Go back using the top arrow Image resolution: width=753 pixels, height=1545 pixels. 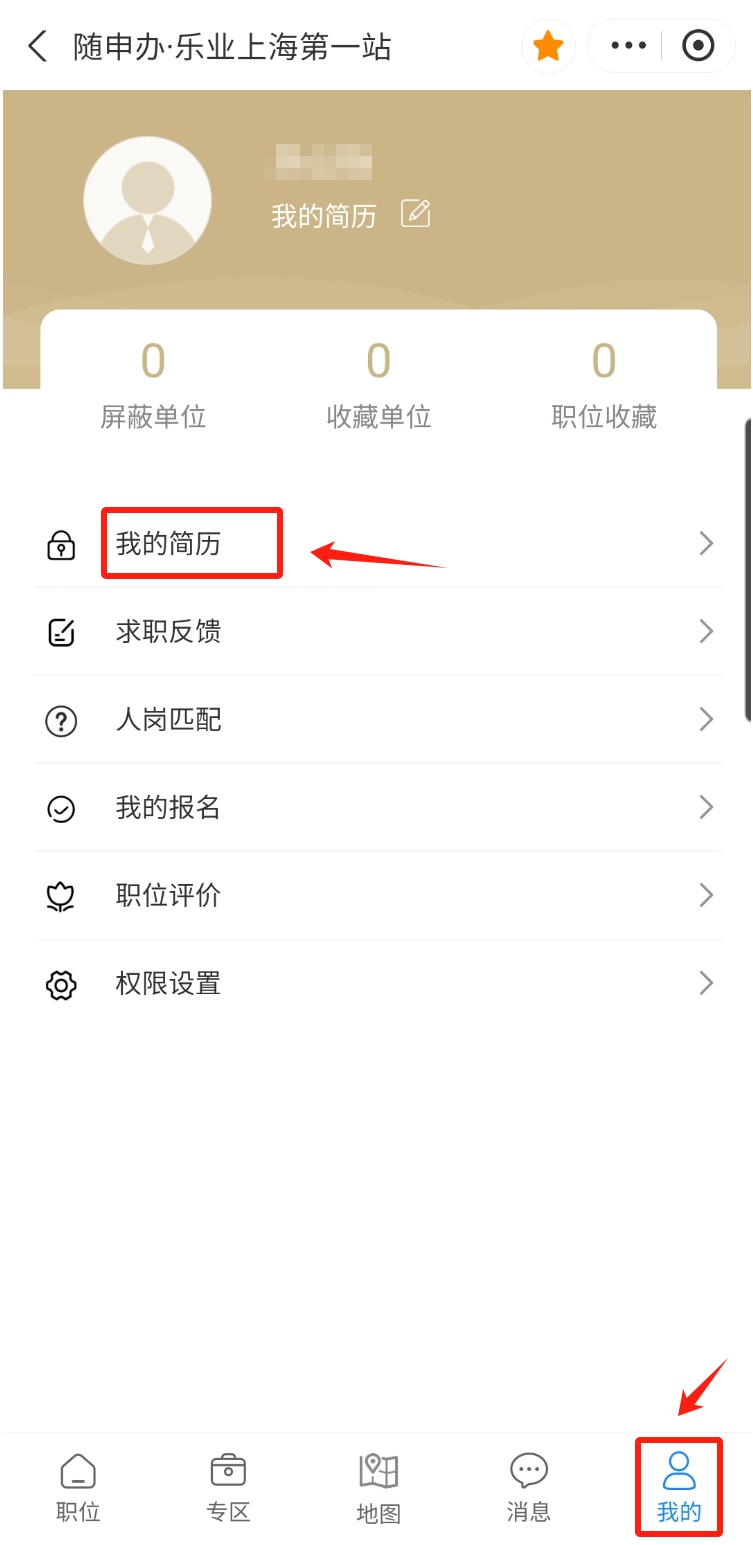pos(38,47)
